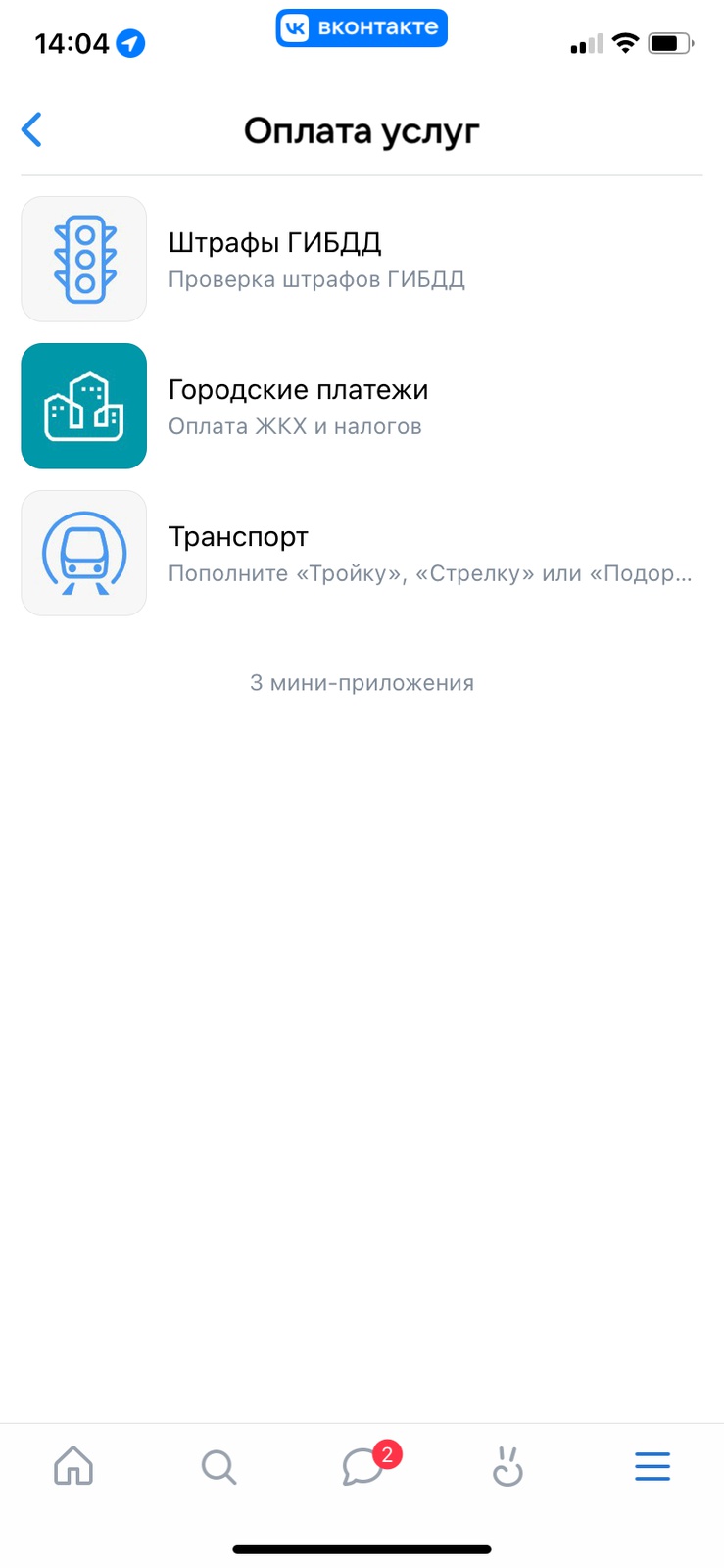The image size is (724, 1568).
Task: Return to VK via status bar pill
Action: tap(362, 28)
